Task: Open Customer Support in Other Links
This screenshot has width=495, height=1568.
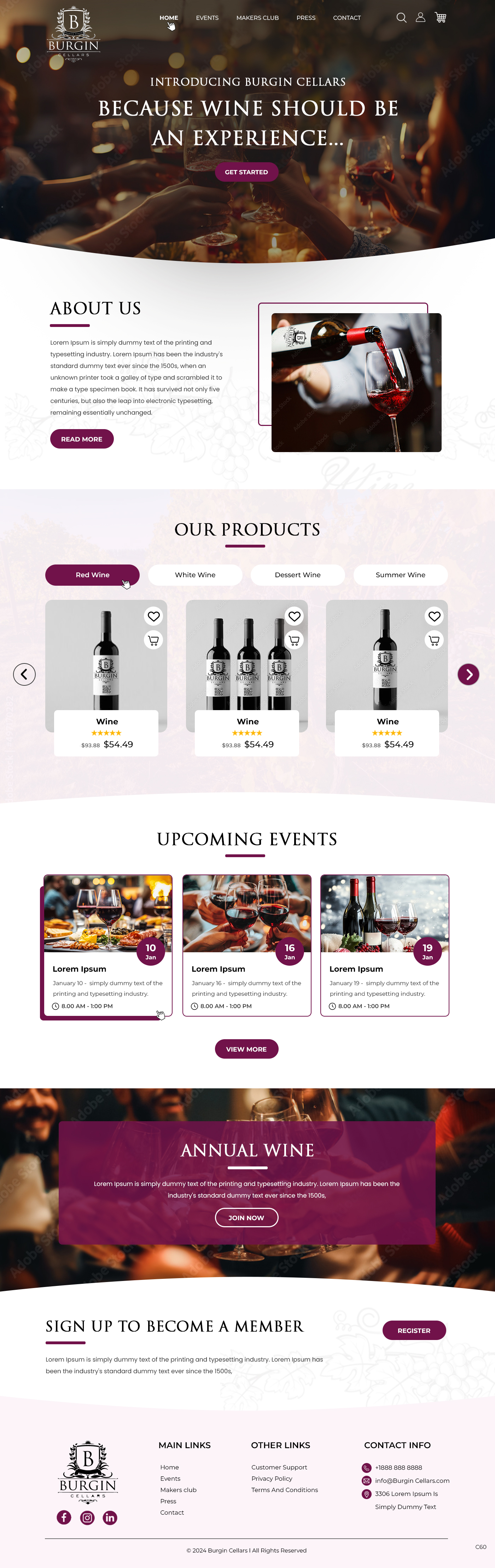Action: (279, 1467)
